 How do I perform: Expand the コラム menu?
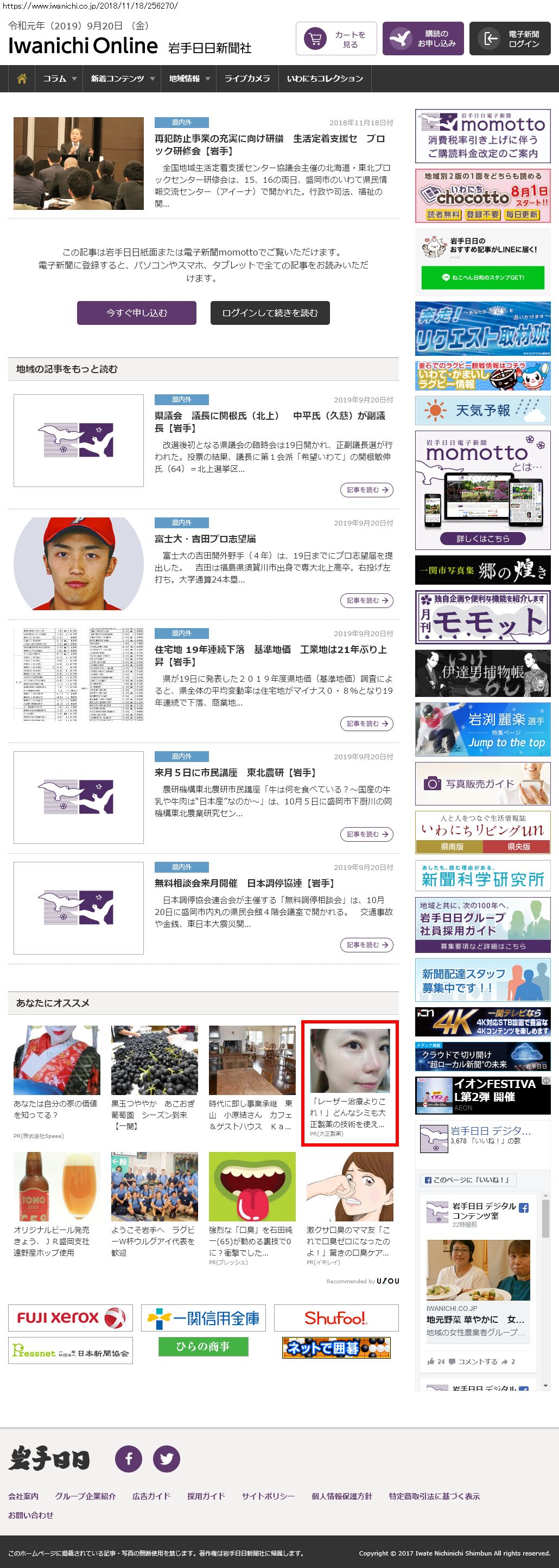pyautogui.click(x=59, y=79)
